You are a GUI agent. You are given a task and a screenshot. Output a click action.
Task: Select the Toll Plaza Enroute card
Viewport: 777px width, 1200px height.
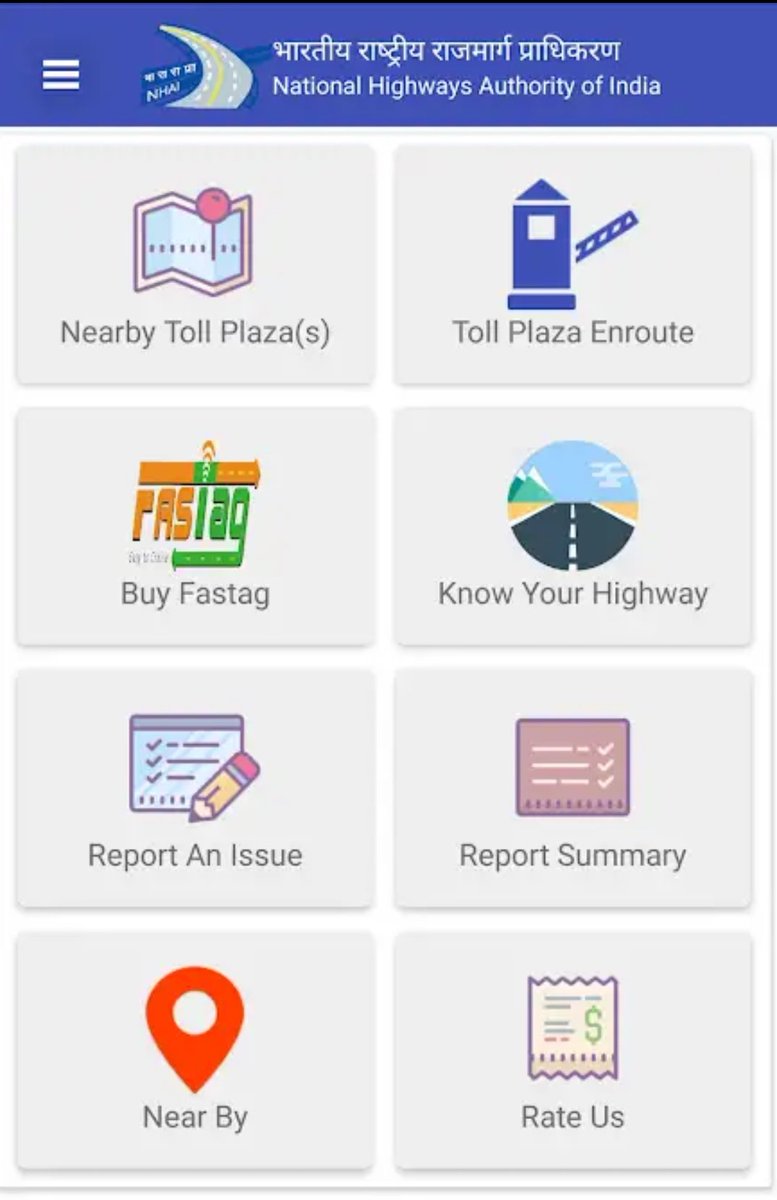[x=573, y=264]
